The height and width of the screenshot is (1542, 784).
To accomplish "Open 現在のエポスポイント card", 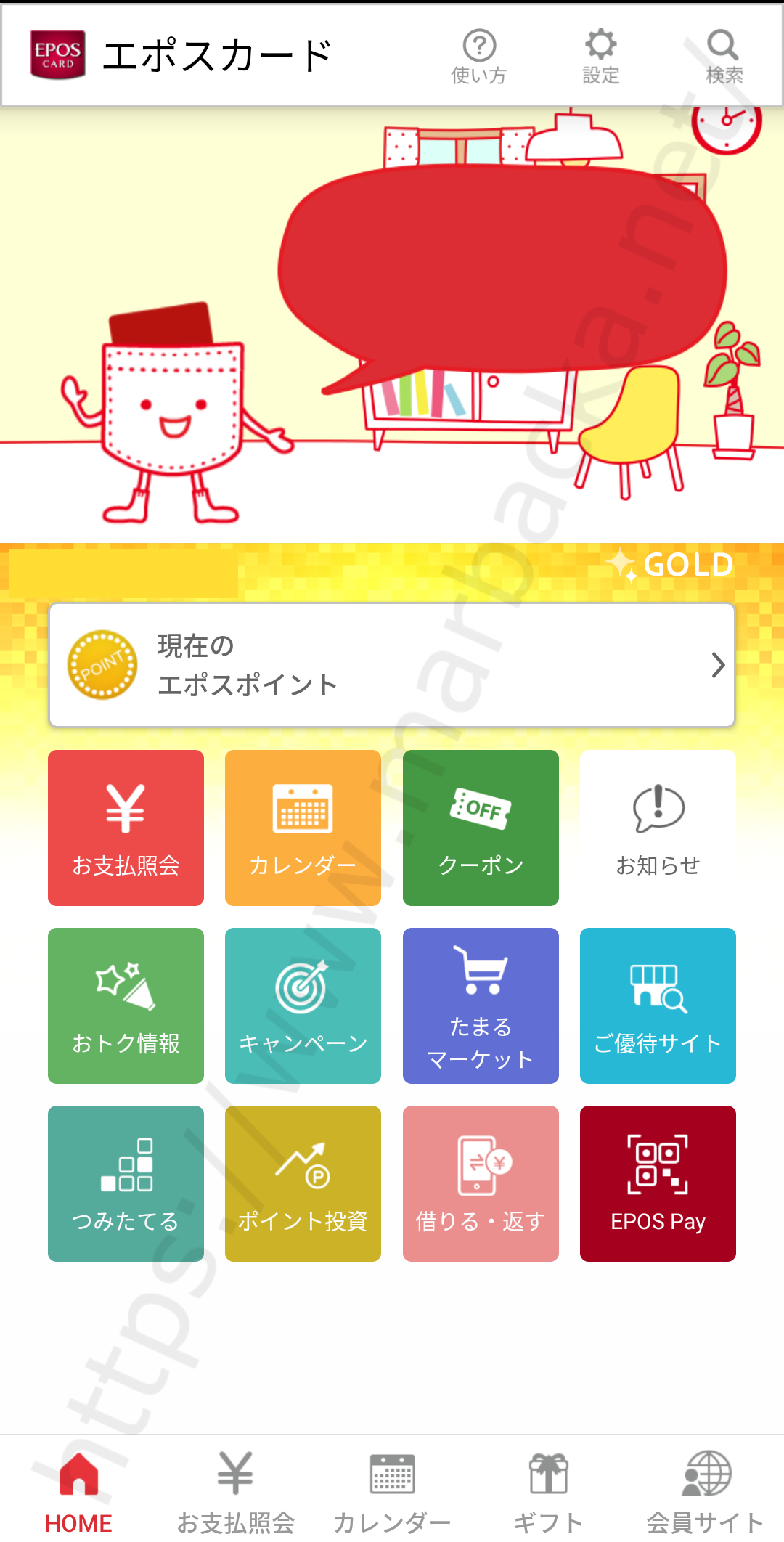I will click(x=392, y=665).
